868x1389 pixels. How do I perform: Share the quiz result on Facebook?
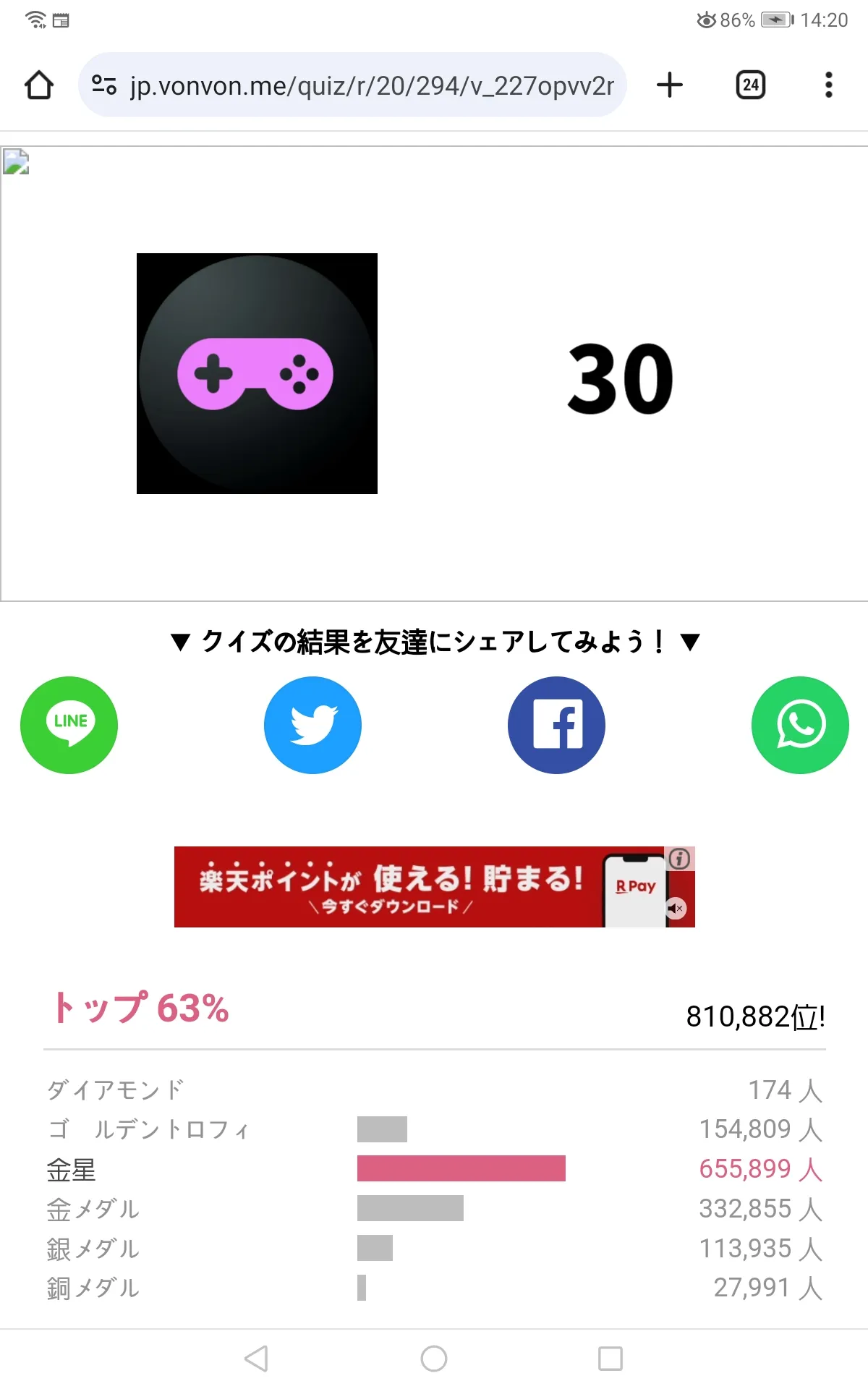tap(556, 725)
